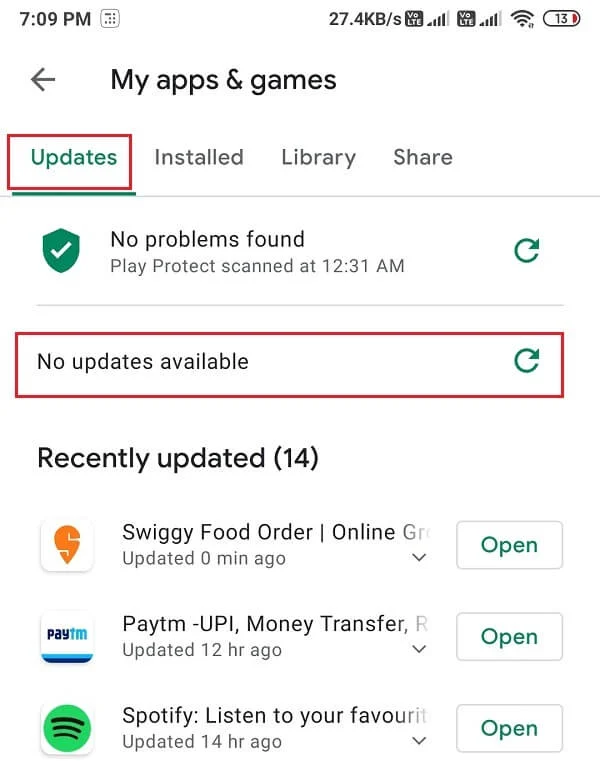Select the Updates tab
The width and height of the screenshot is (600, 761).
[73, 157]
